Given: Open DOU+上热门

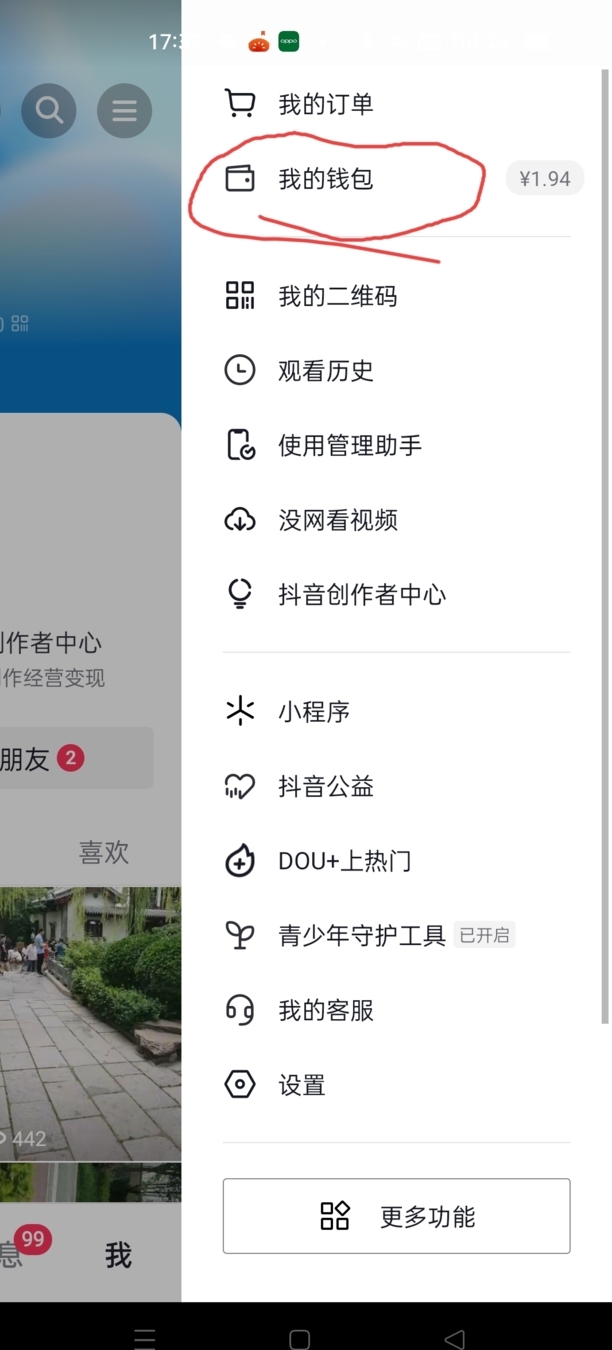Looking at the screenshot, I should click(344, 861).
